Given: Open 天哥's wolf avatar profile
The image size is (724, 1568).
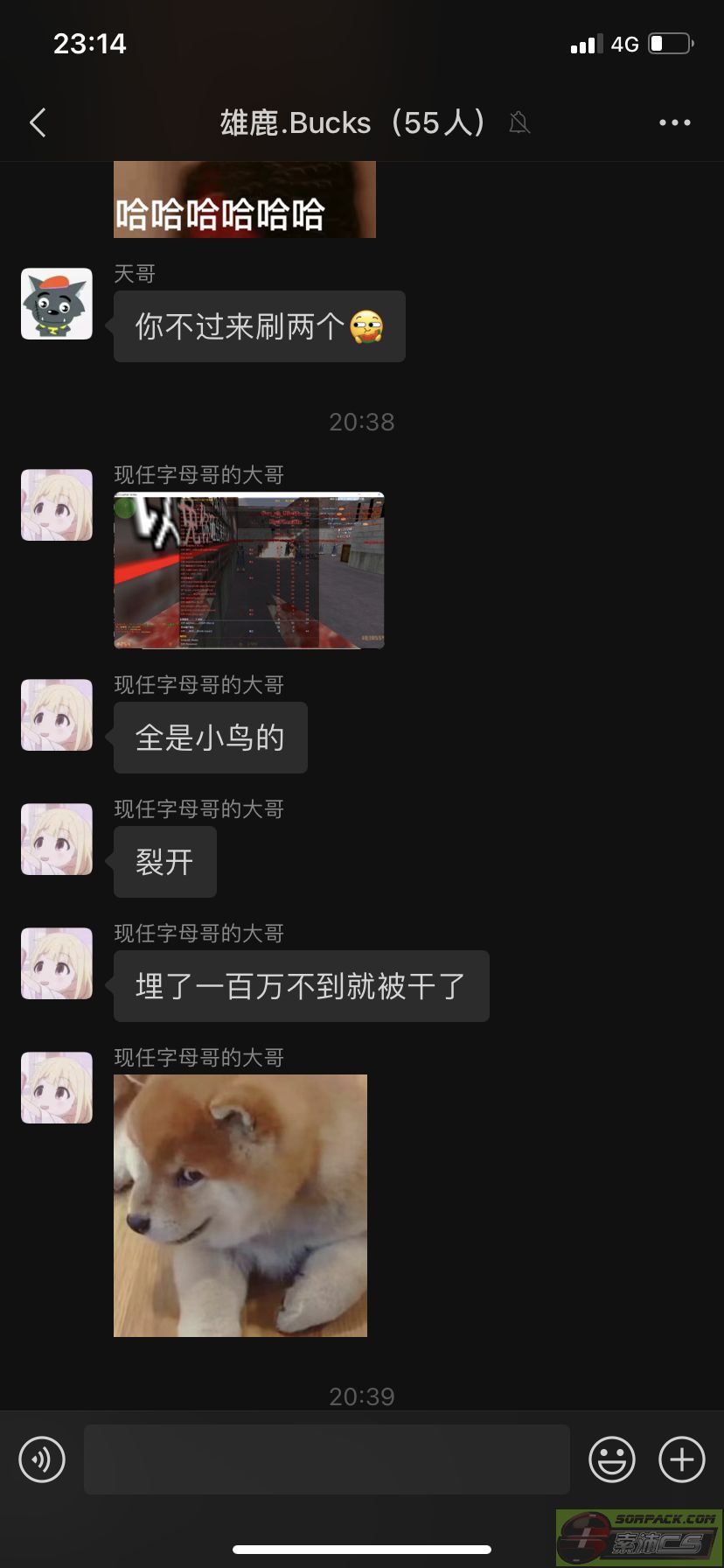Looking at the screenshot, I should pyautogui.click(x=57, y=304).
